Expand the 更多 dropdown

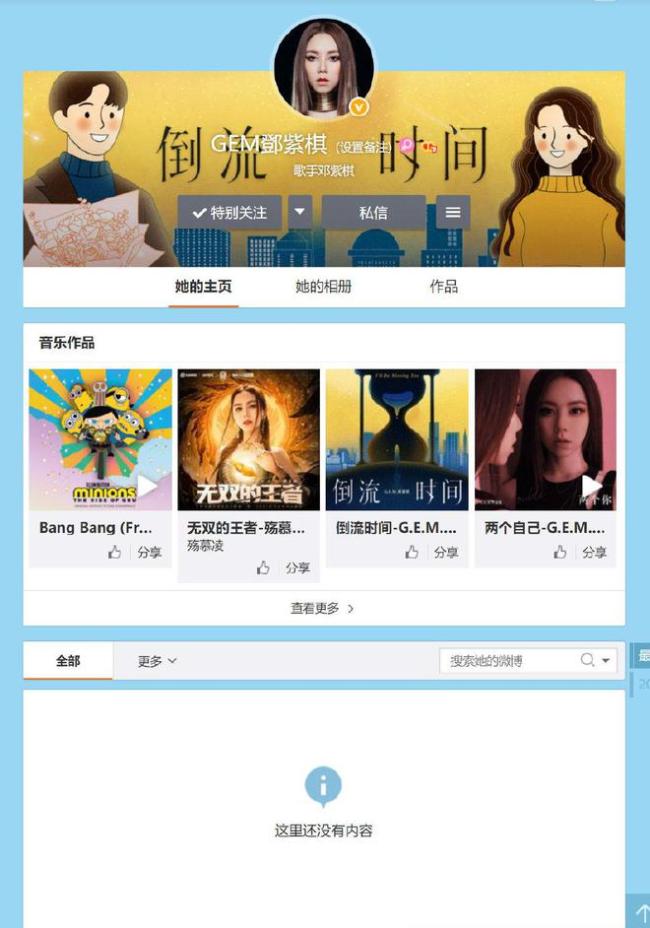point(157,661)
